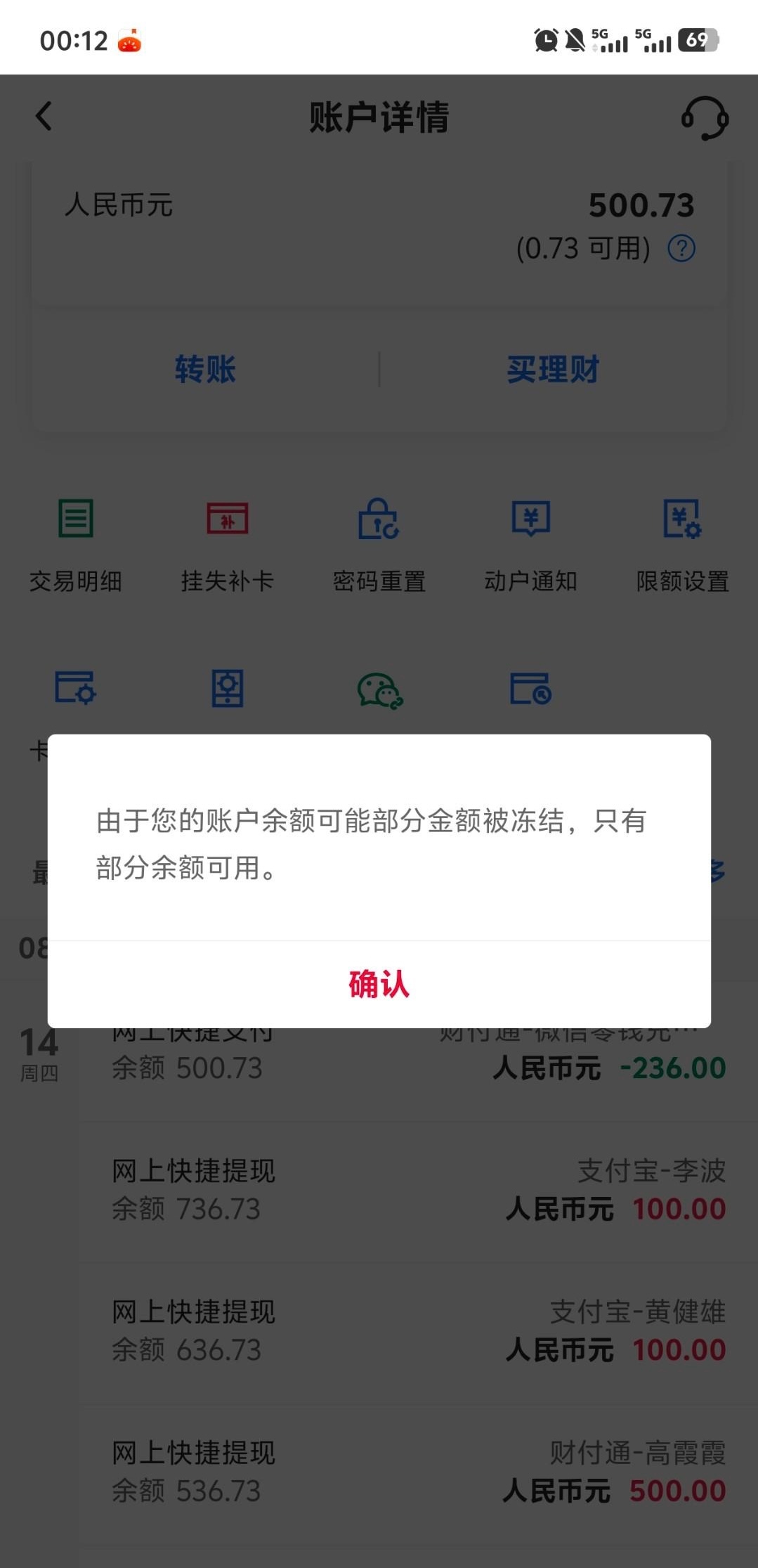Viewport: 758px width, 1568px height.
Task: Tap the 转账 transfer button
Action: pos(205,369)
